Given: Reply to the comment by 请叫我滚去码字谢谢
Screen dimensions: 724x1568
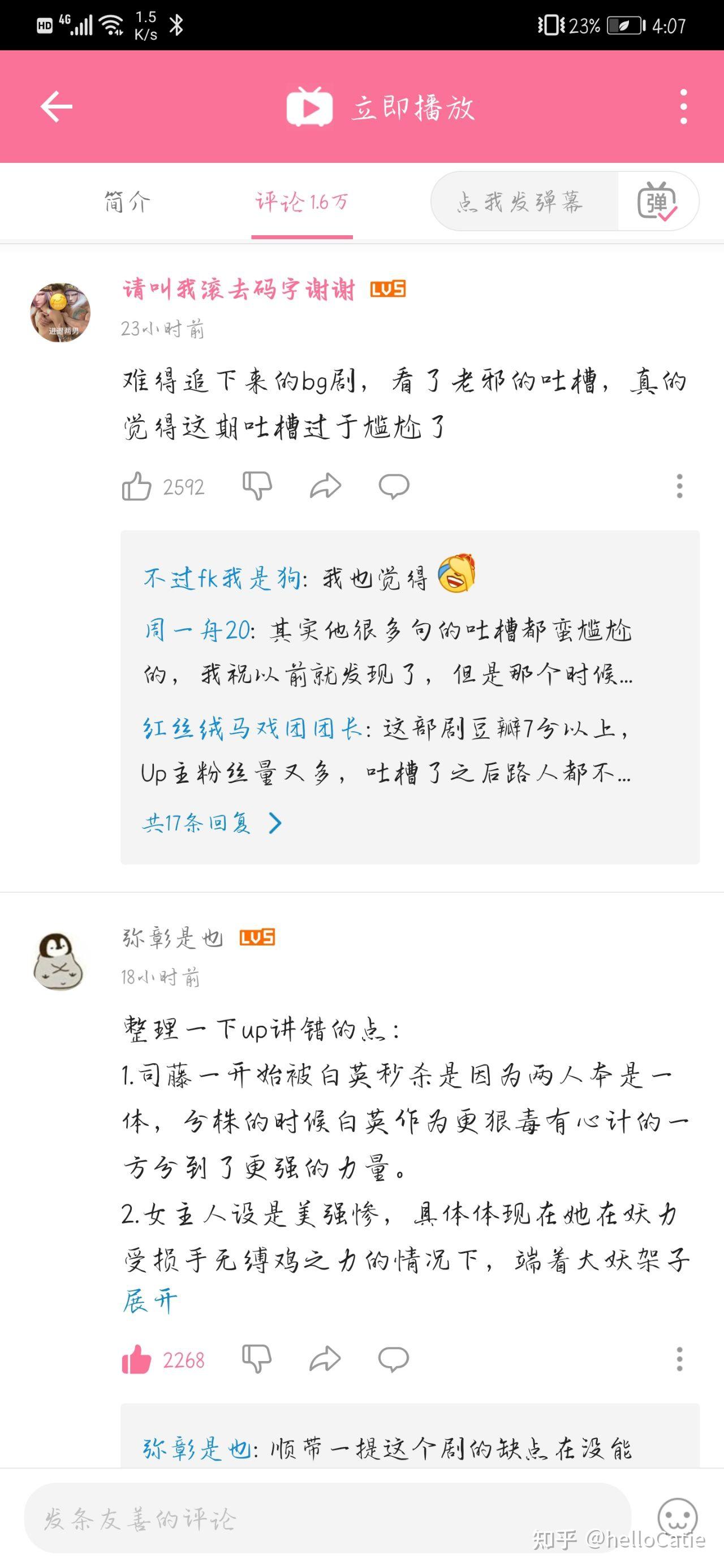Looking at the screenshot, I should point(394,486).
